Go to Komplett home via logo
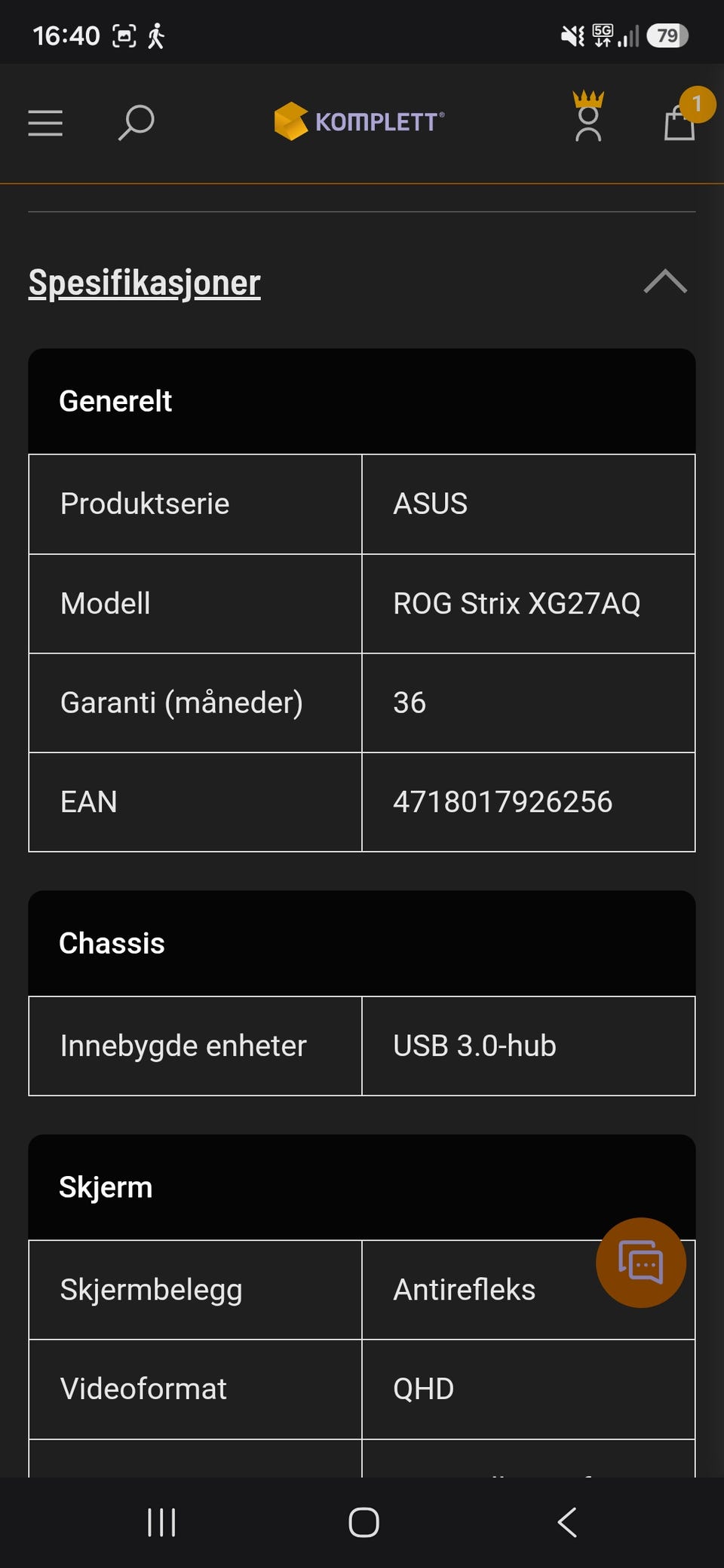Viewport: 724px width, 1568px height. click(359, 121)
